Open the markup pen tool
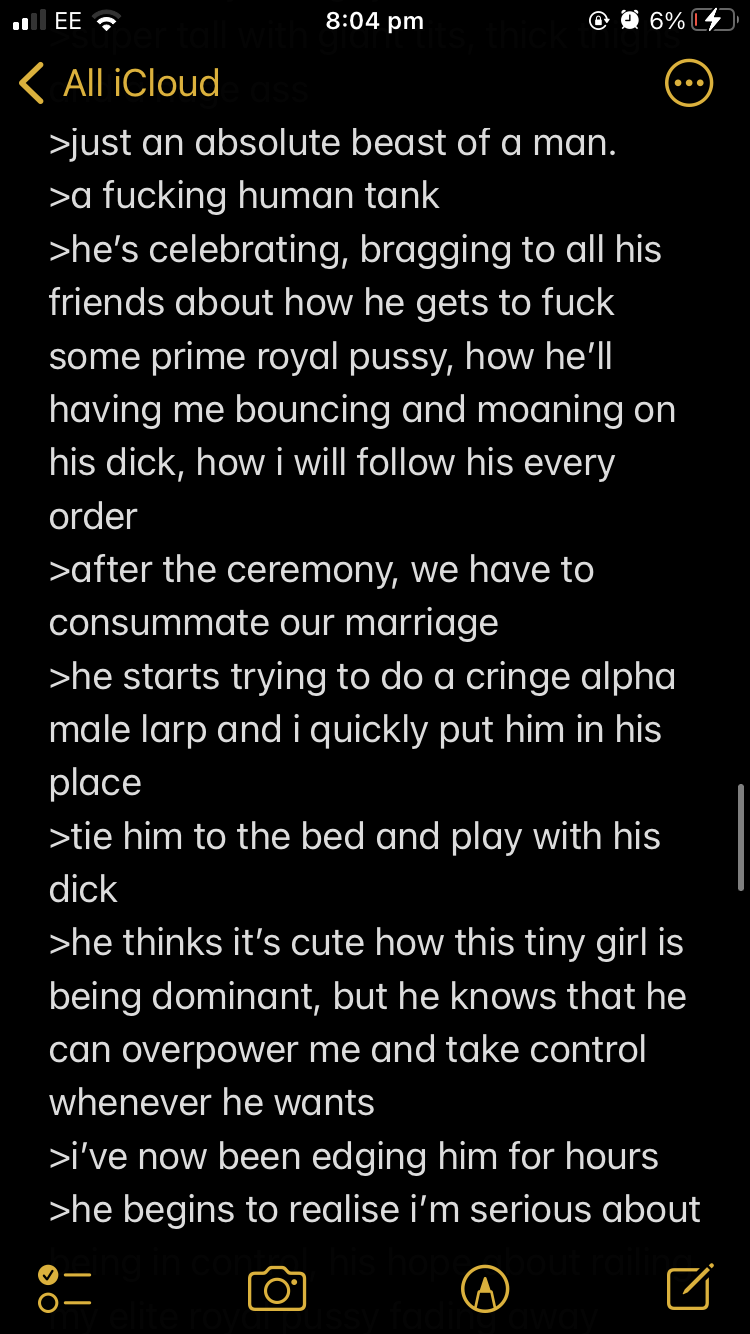Image resolution: width=750 pixels, height=1334 pixels. [486, 1288]
